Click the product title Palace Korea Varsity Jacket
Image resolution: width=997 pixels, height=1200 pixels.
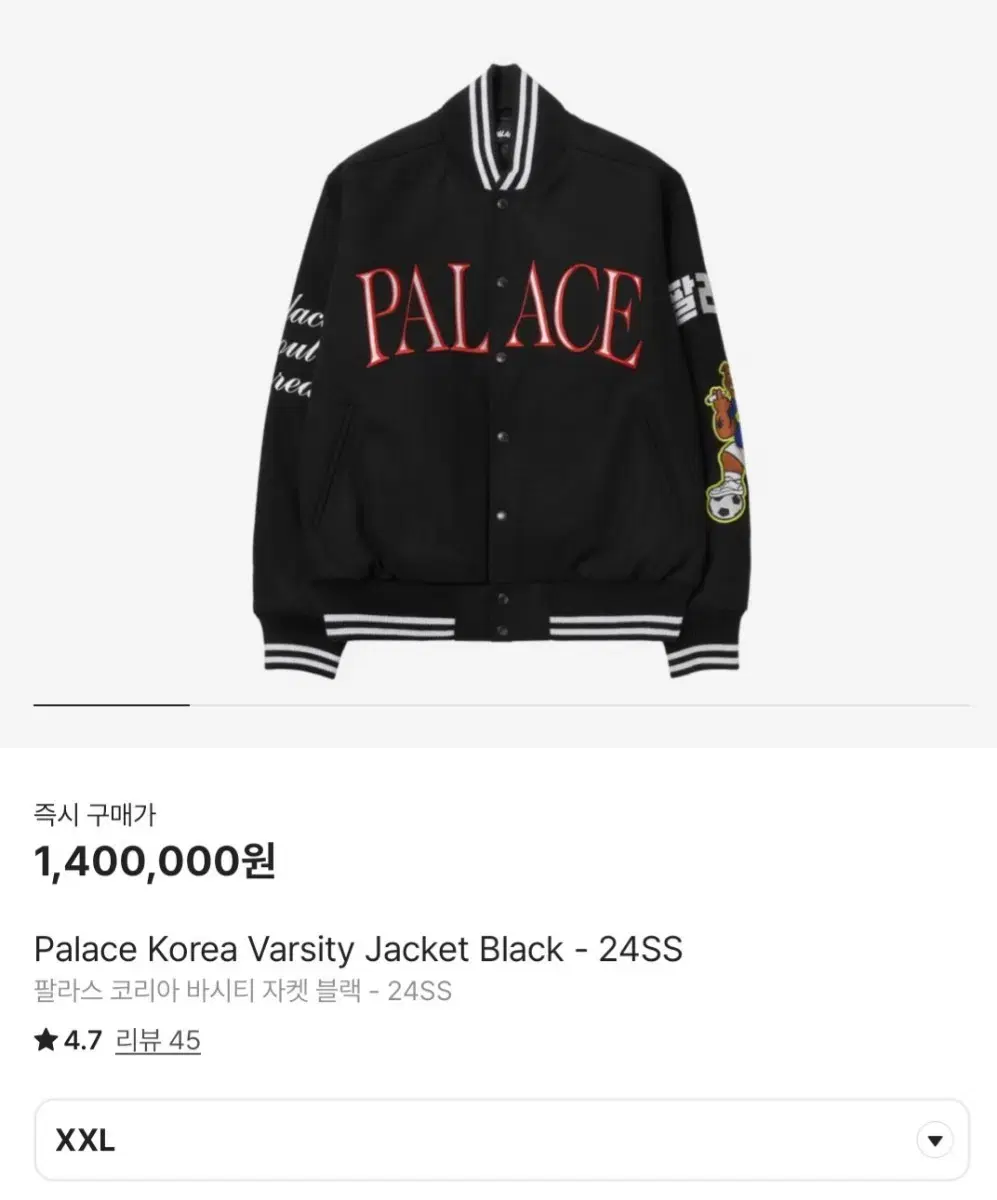(x=357, y=948)
